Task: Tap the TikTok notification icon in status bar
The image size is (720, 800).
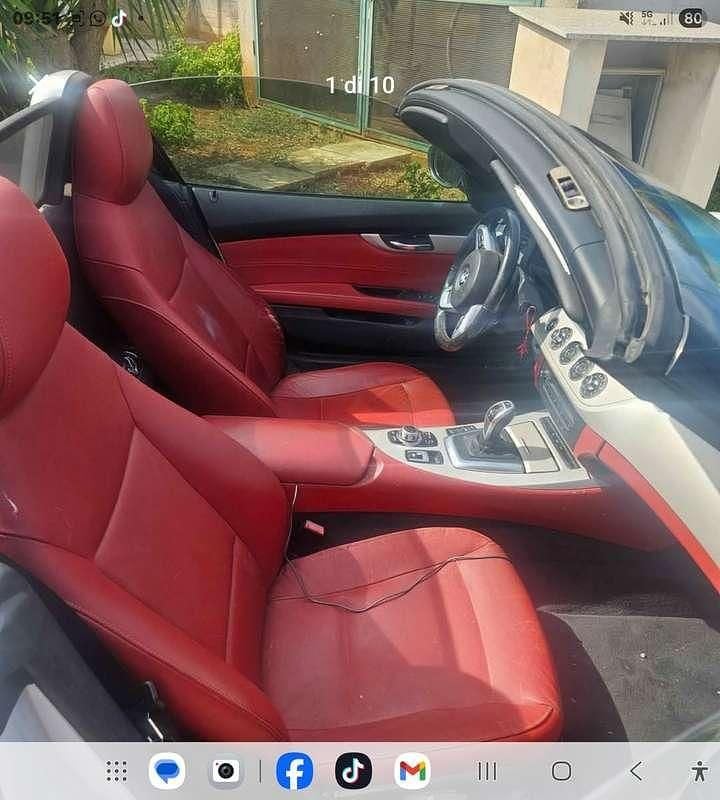Action: coord(117,14)
